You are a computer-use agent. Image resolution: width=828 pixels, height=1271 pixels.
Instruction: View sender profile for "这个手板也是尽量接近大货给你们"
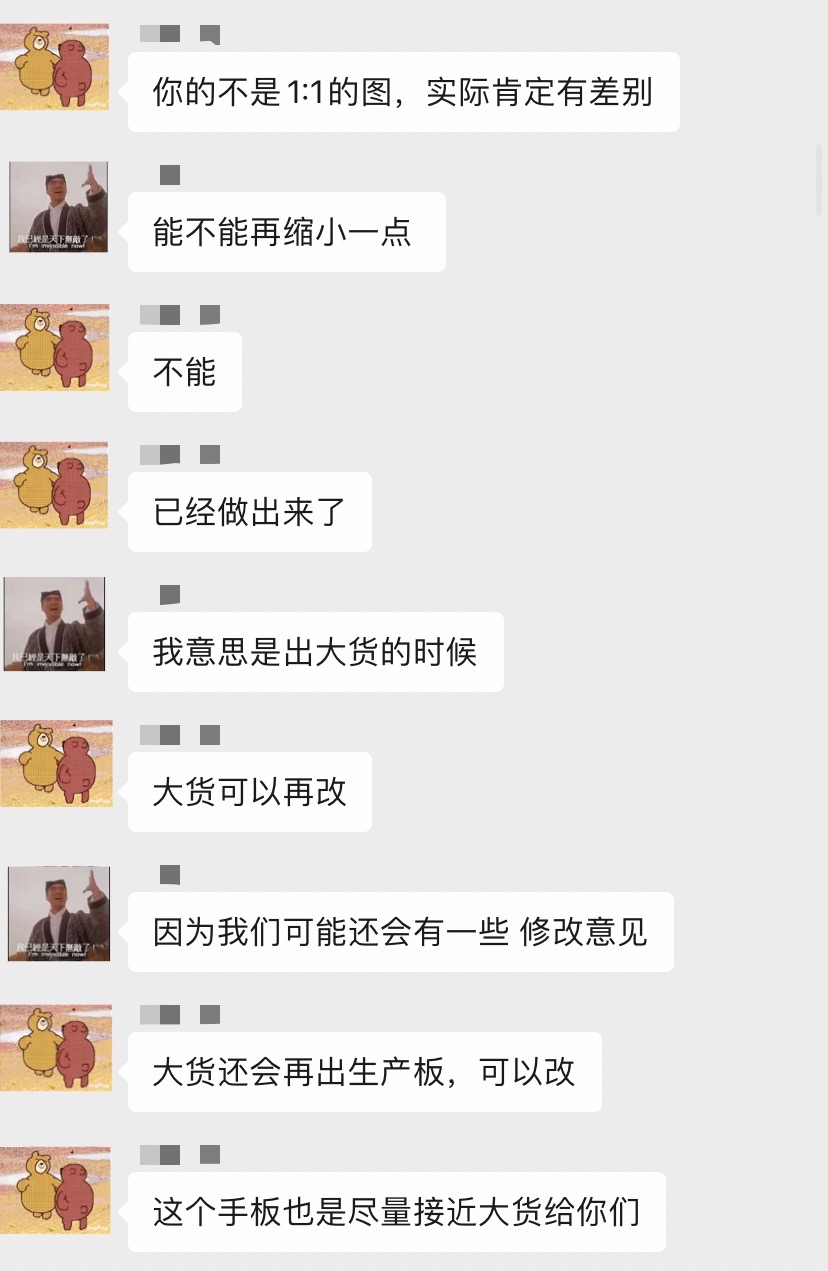coord(55,1189)
